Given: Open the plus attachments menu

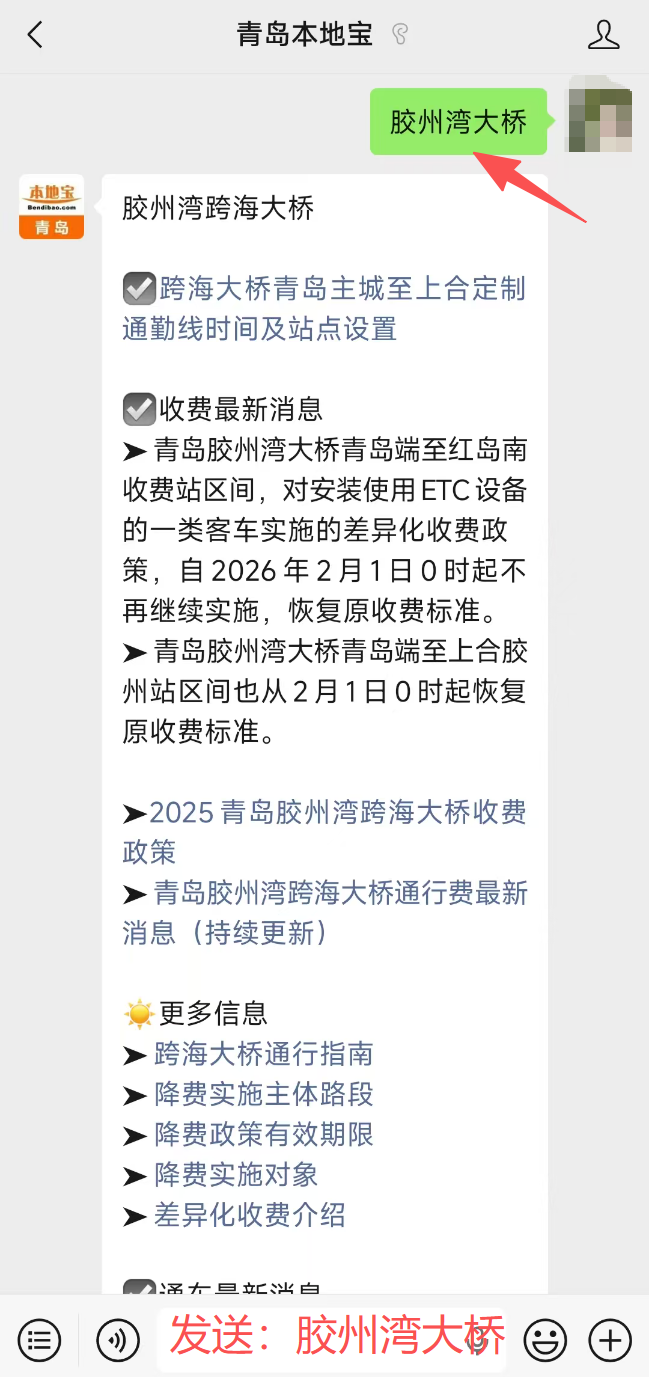Looking at the screenshot, I should point(610,1339).
